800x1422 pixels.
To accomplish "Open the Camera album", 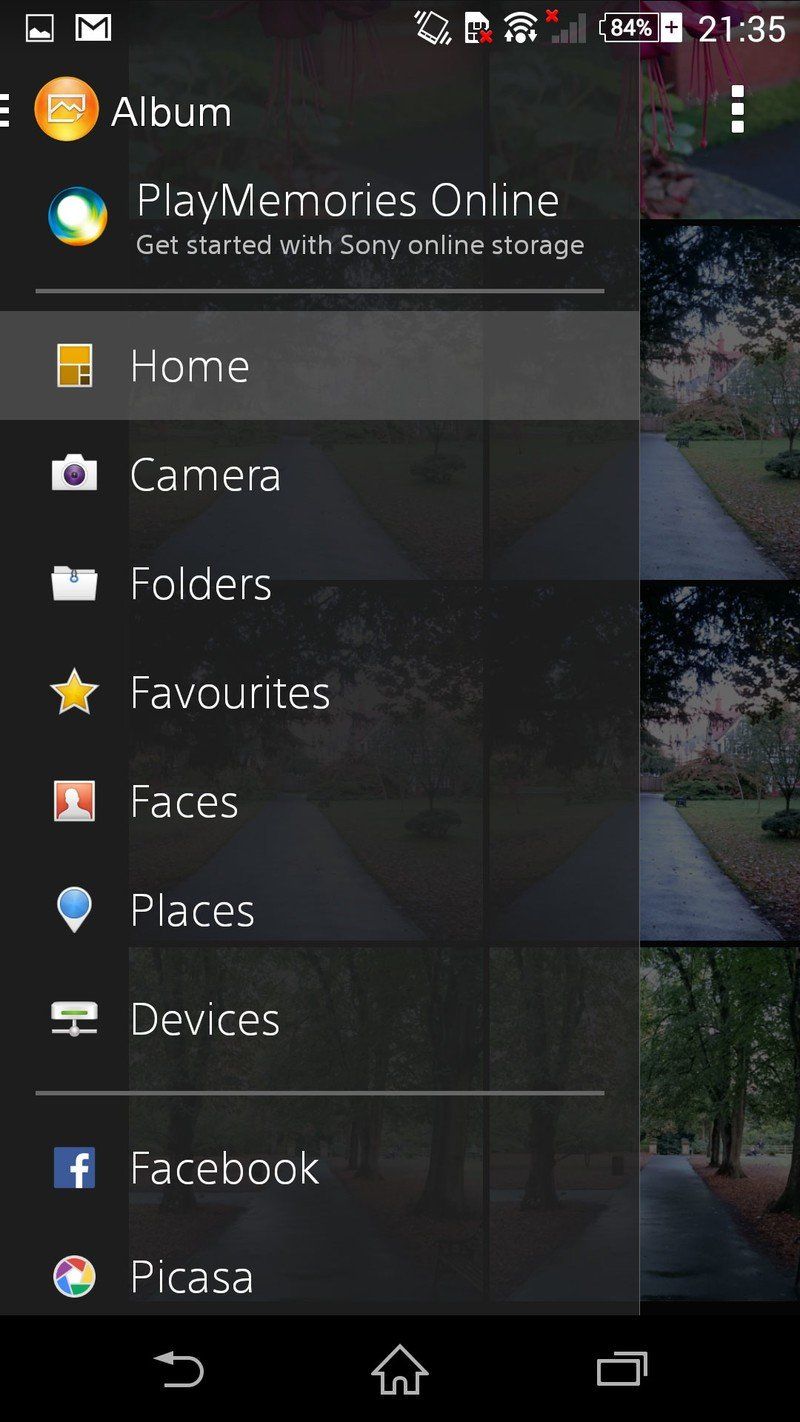I will pyautogui.click(x=320, y=474).
